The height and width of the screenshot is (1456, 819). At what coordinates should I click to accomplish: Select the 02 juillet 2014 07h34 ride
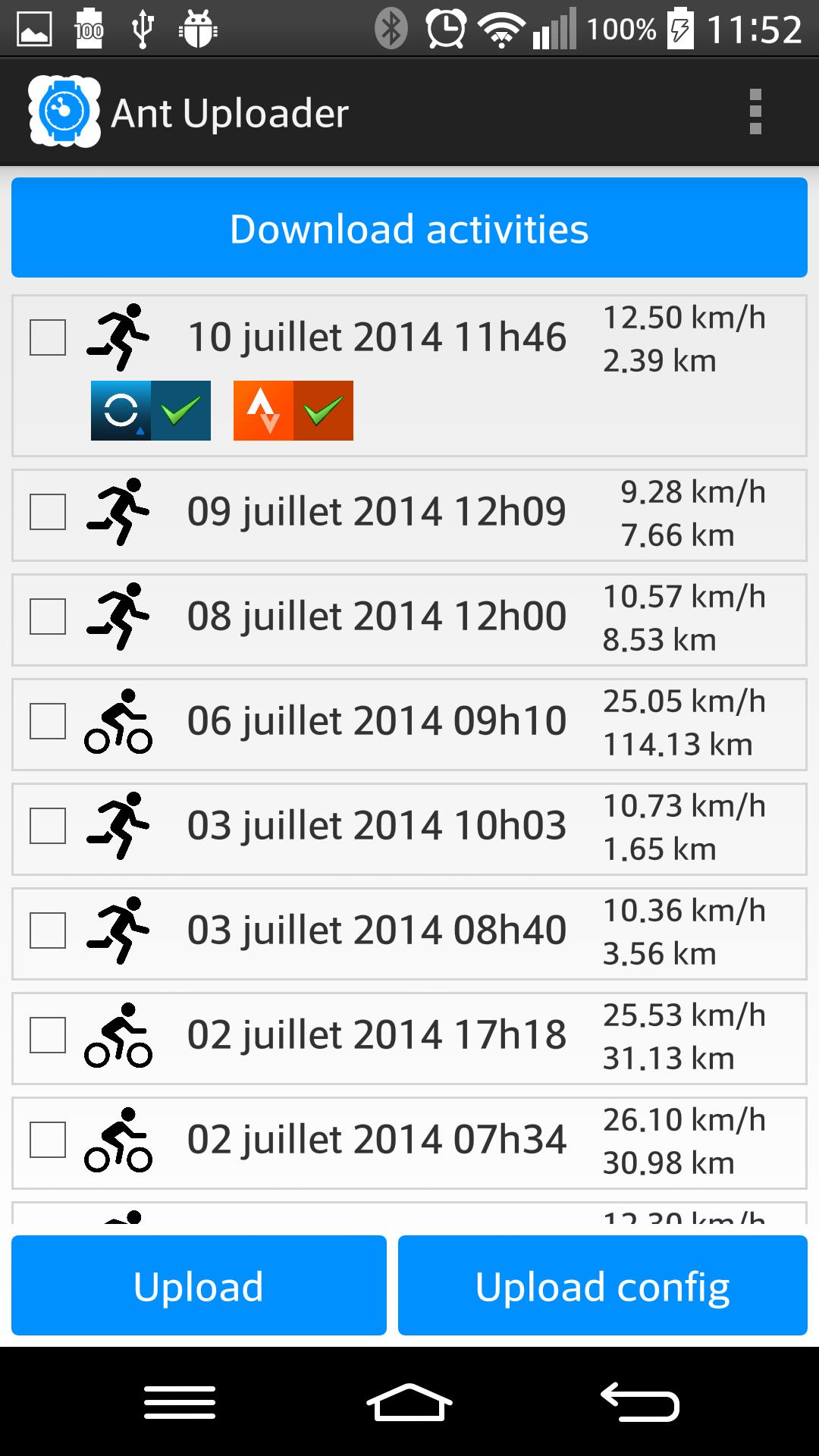pyautogui.click(x=48, y=1140)
